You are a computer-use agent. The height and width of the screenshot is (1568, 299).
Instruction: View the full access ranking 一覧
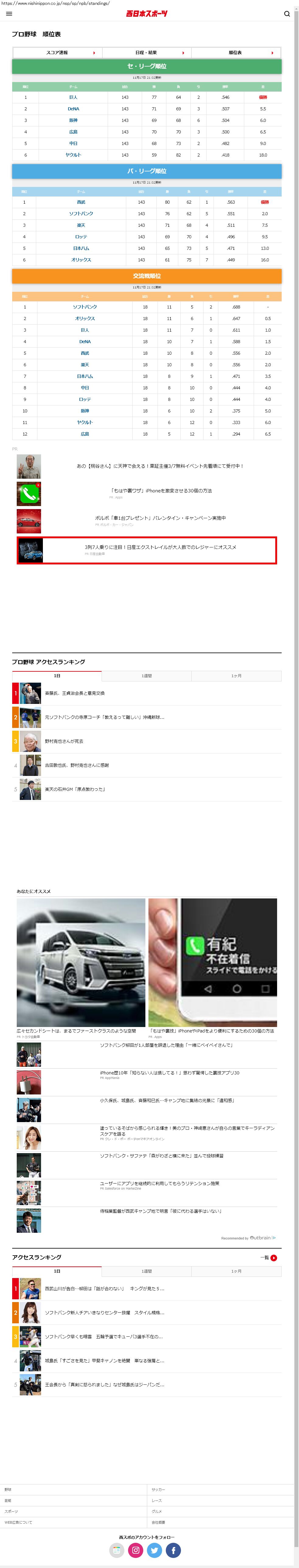pos(269,1258)
